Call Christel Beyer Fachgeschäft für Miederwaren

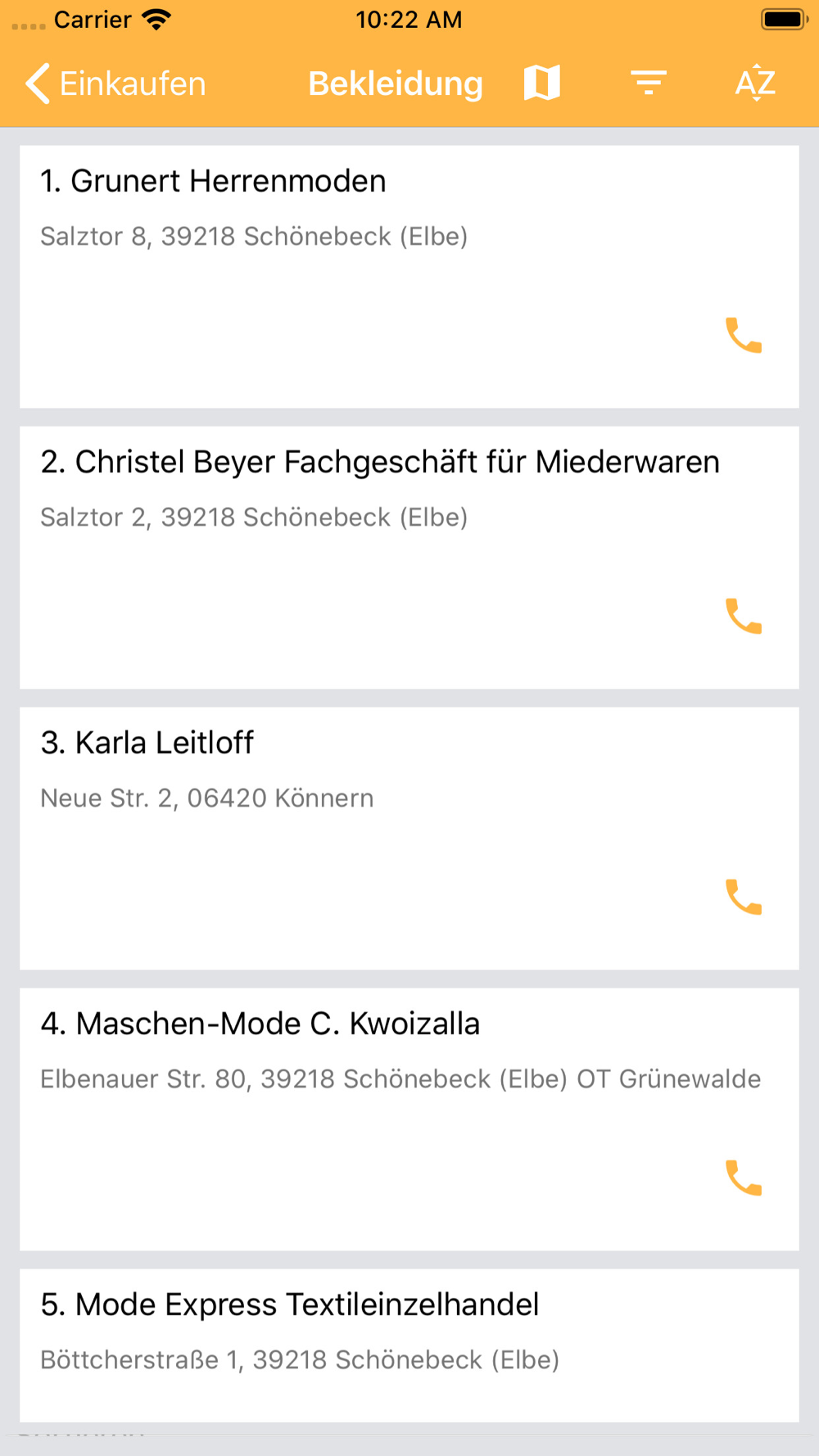[x=744, y=616]
